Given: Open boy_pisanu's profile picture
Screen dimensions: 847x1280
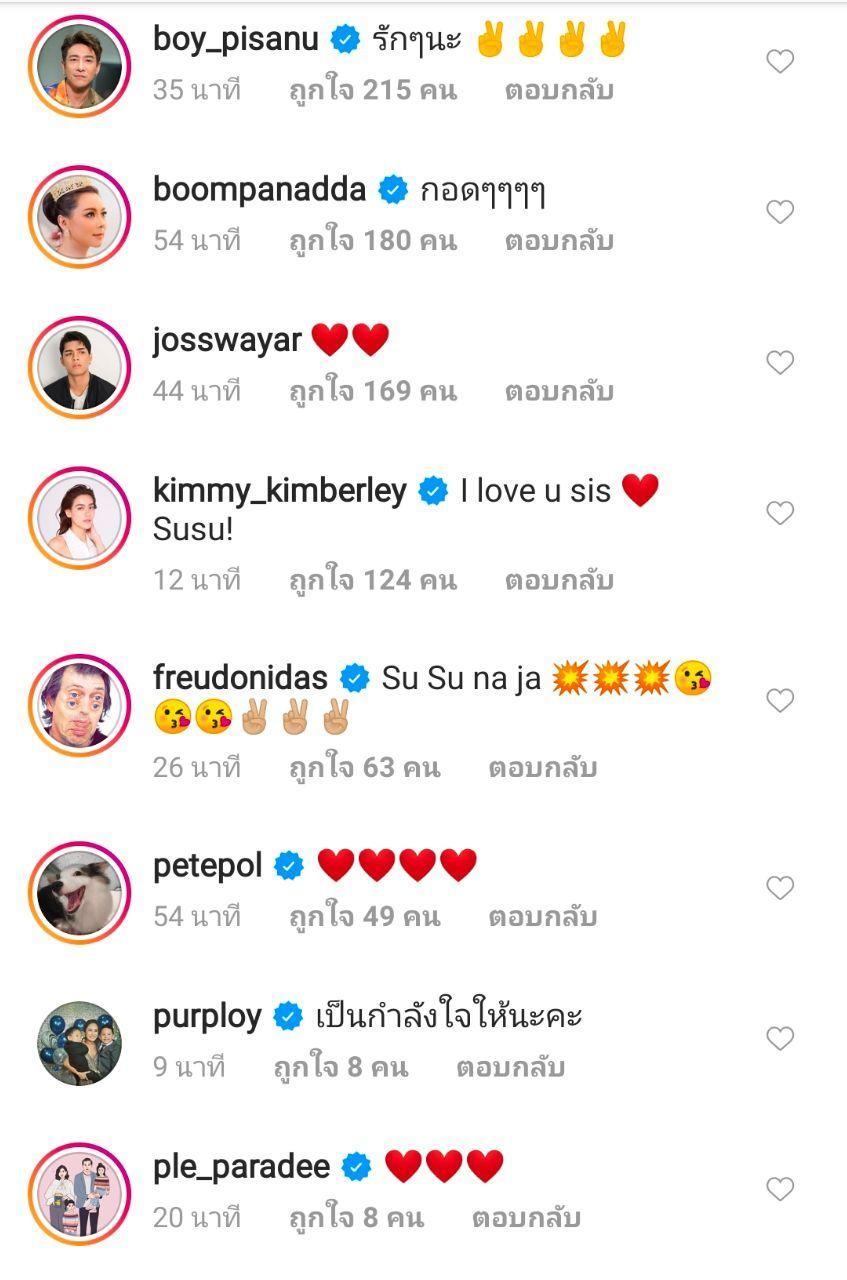Looking at the screenshot, I should coord(80,65).
